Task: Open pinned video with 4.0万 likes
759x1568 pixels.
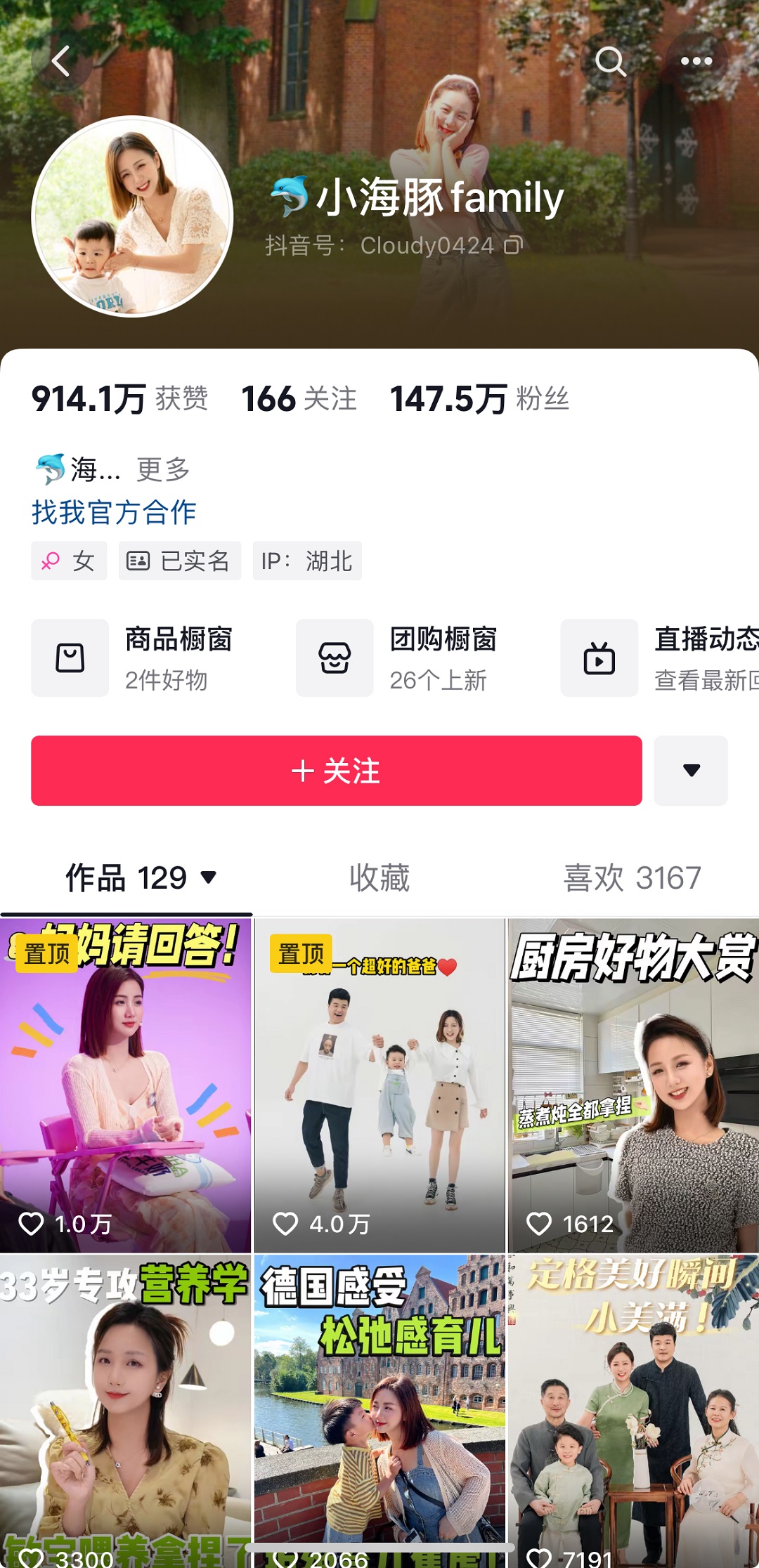Action: click(379, 1085)
